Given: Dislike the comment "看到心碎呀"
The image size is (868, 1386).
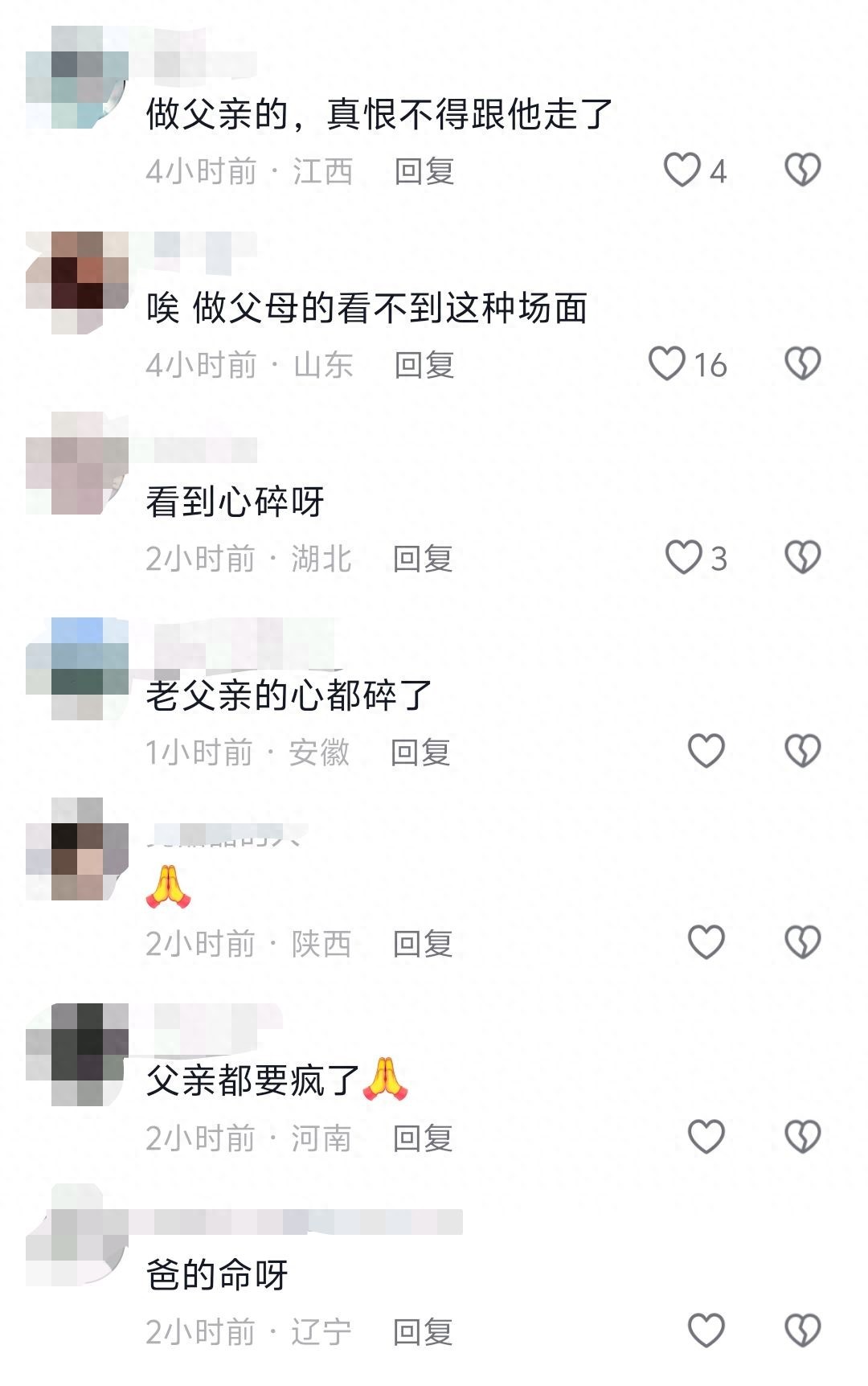Looking at the screenshot, I should pyautogui.click(x=802, y=558).
